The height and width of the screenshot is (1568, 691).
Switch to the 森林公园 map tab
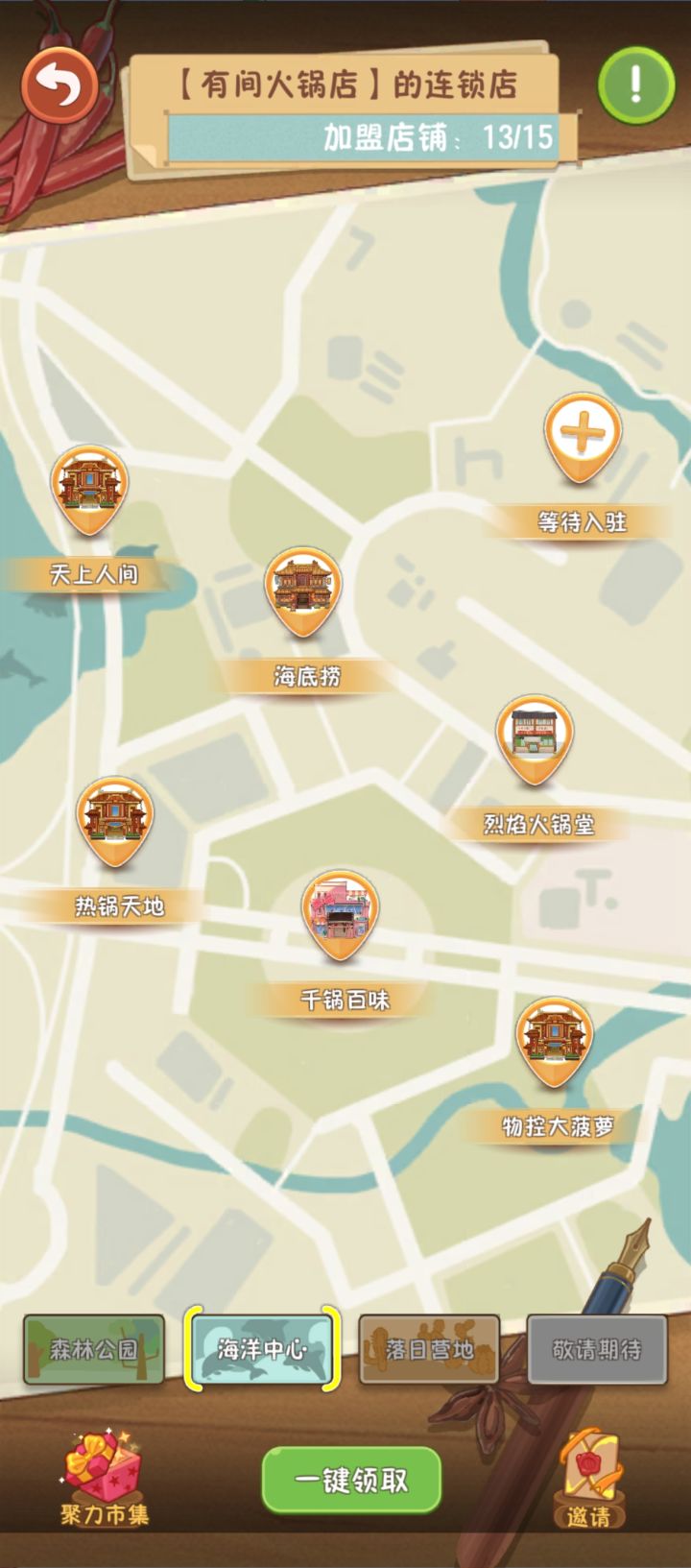[92, 1347]
